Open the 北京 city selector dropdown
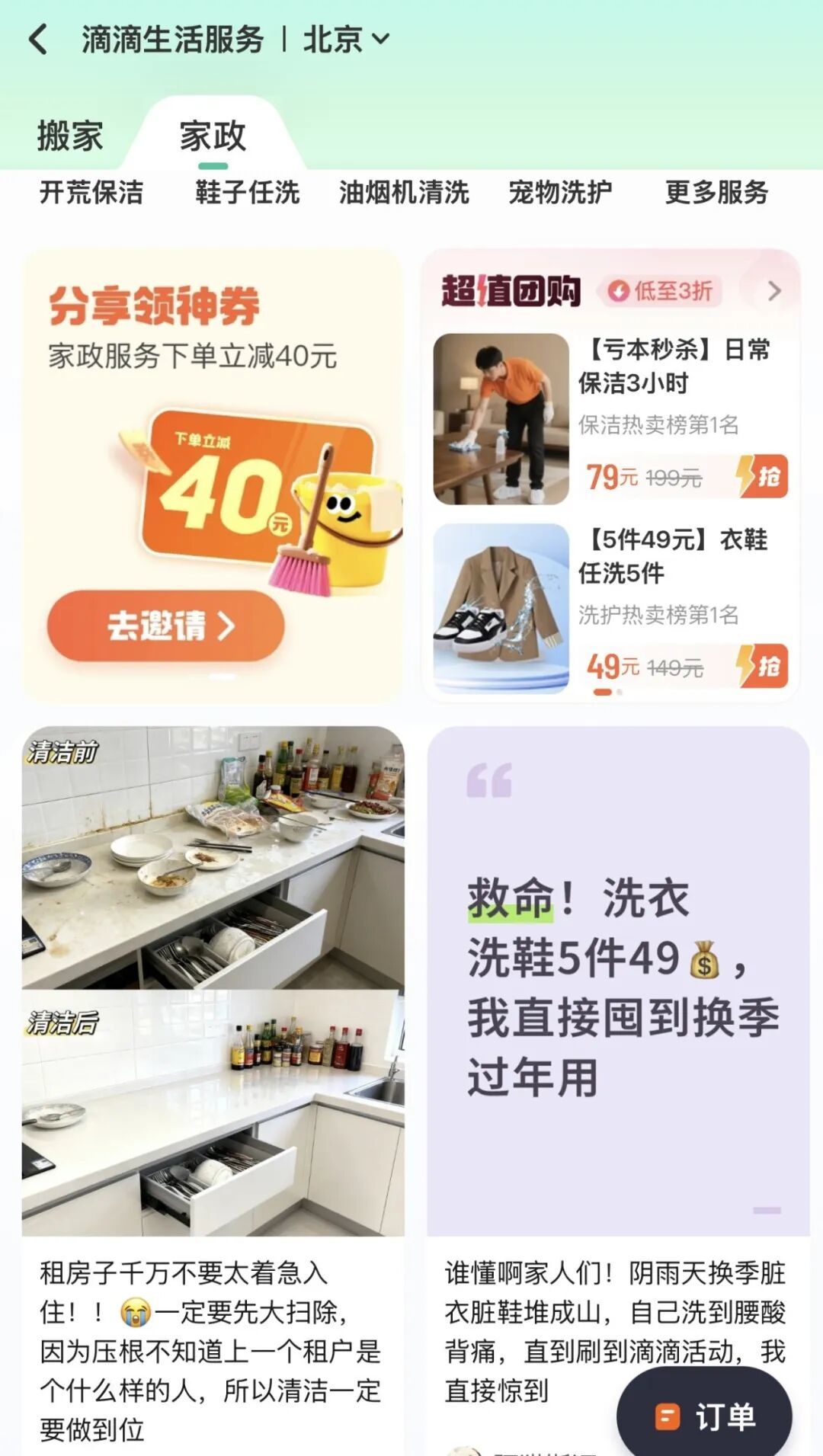The image size is (823, 1456). [347, 40]
